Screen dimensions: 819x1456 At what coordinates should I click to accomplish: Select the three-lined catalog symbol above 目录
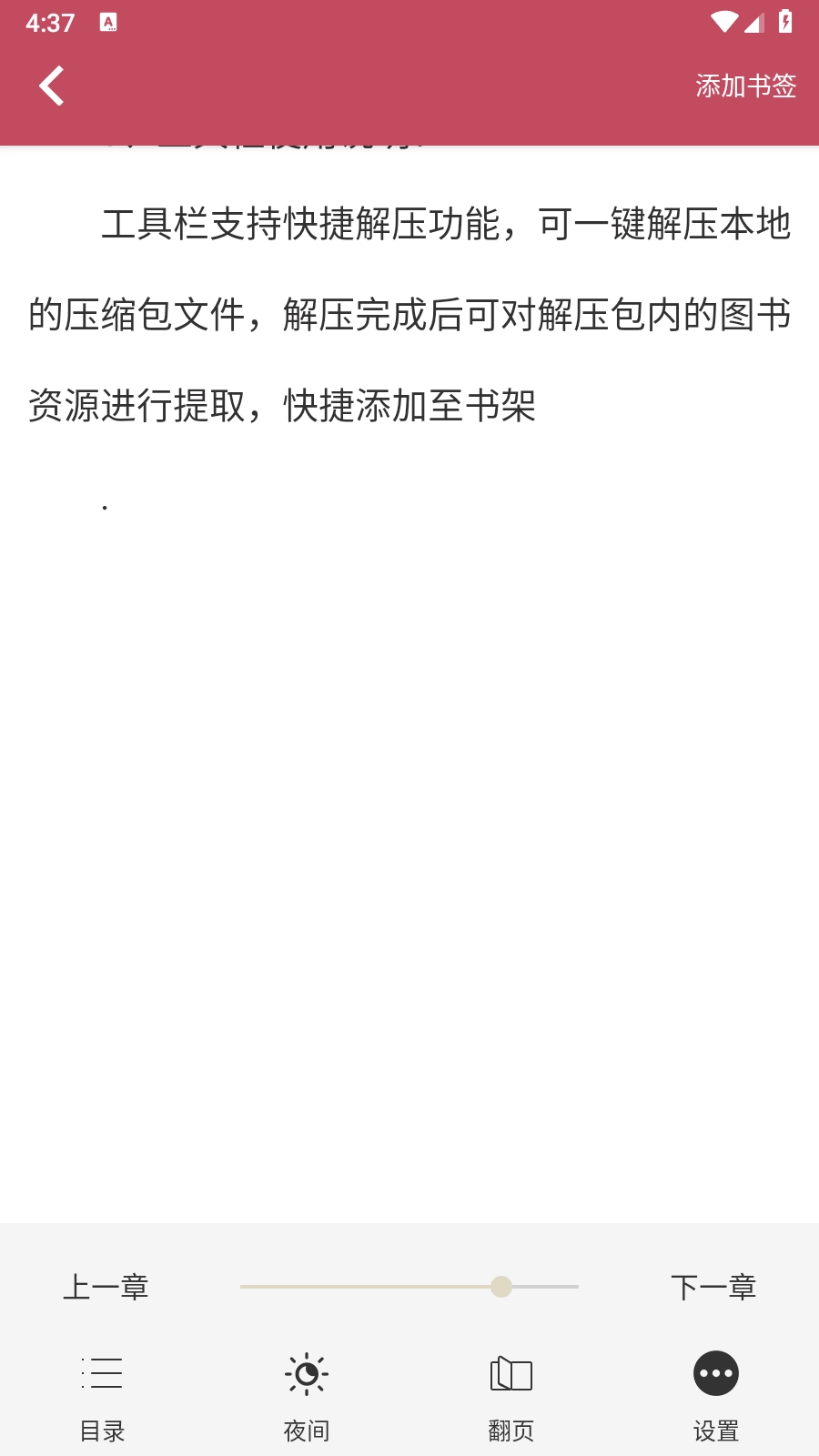pyautogui.click(x=102, y=1373)
